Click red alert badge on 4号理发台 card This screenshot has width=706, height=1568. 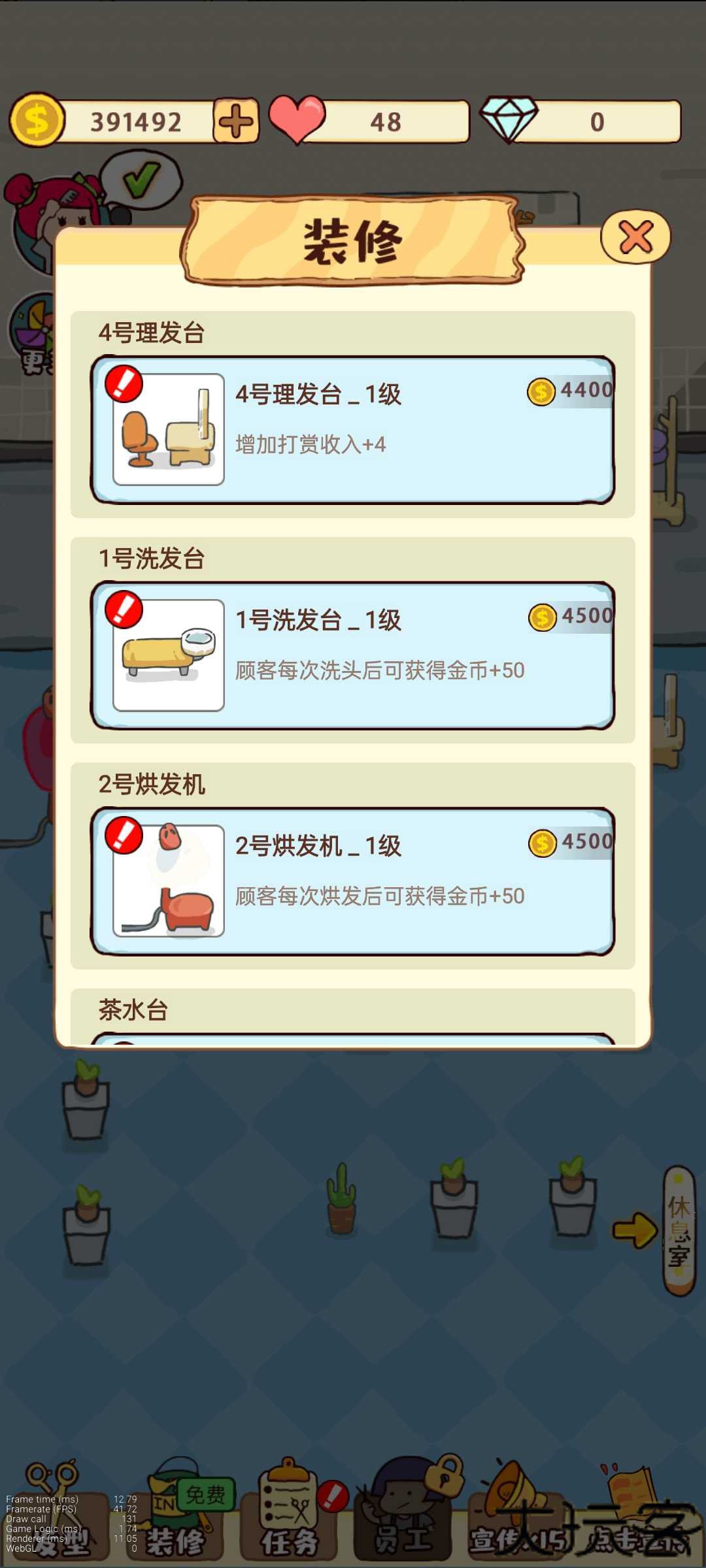pos(124,384)
